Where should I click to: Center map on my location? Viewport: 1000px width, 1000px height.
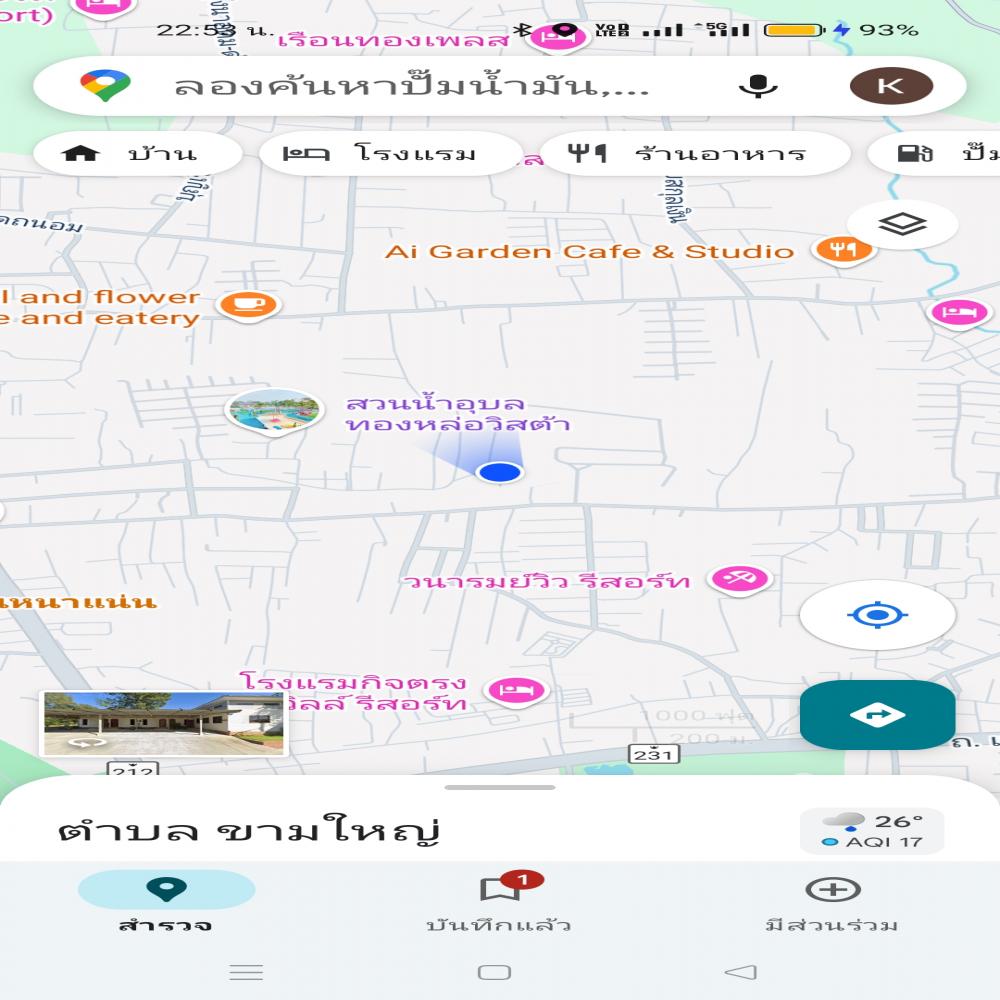pos(877,615)
